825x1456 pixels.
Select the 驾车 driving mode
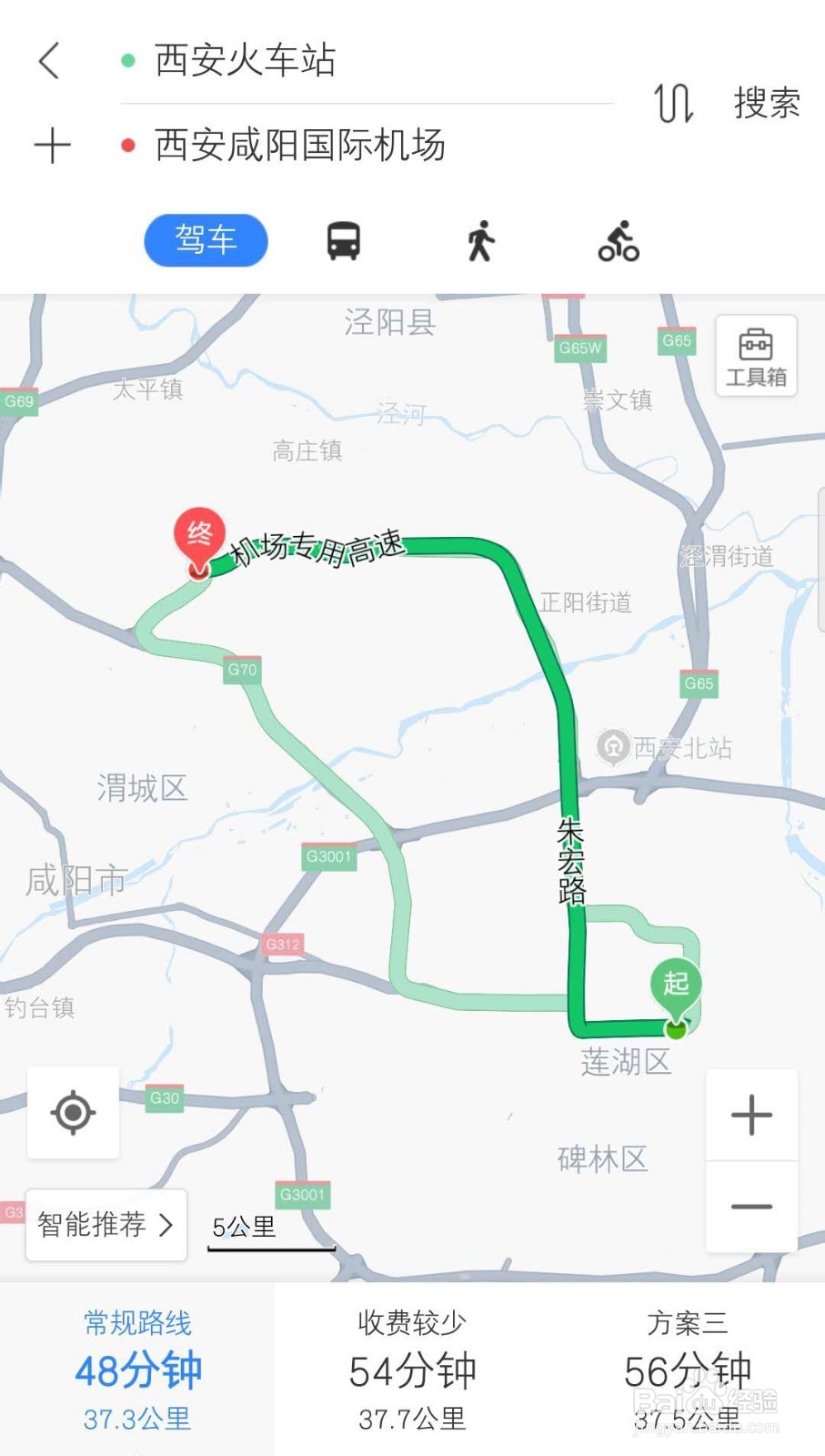point(206,240)
